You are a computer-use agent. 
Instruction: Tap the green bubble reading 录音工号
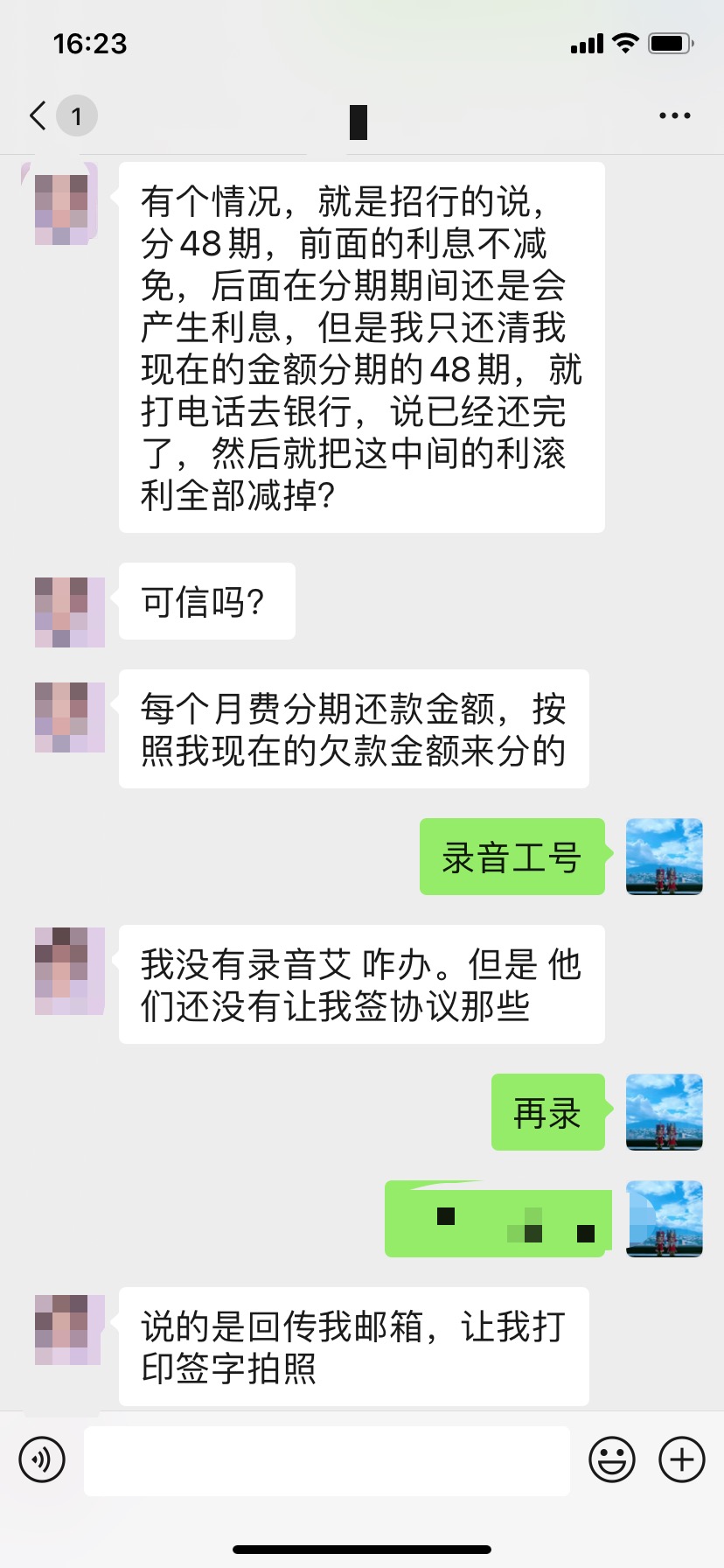tap(512, 857)
